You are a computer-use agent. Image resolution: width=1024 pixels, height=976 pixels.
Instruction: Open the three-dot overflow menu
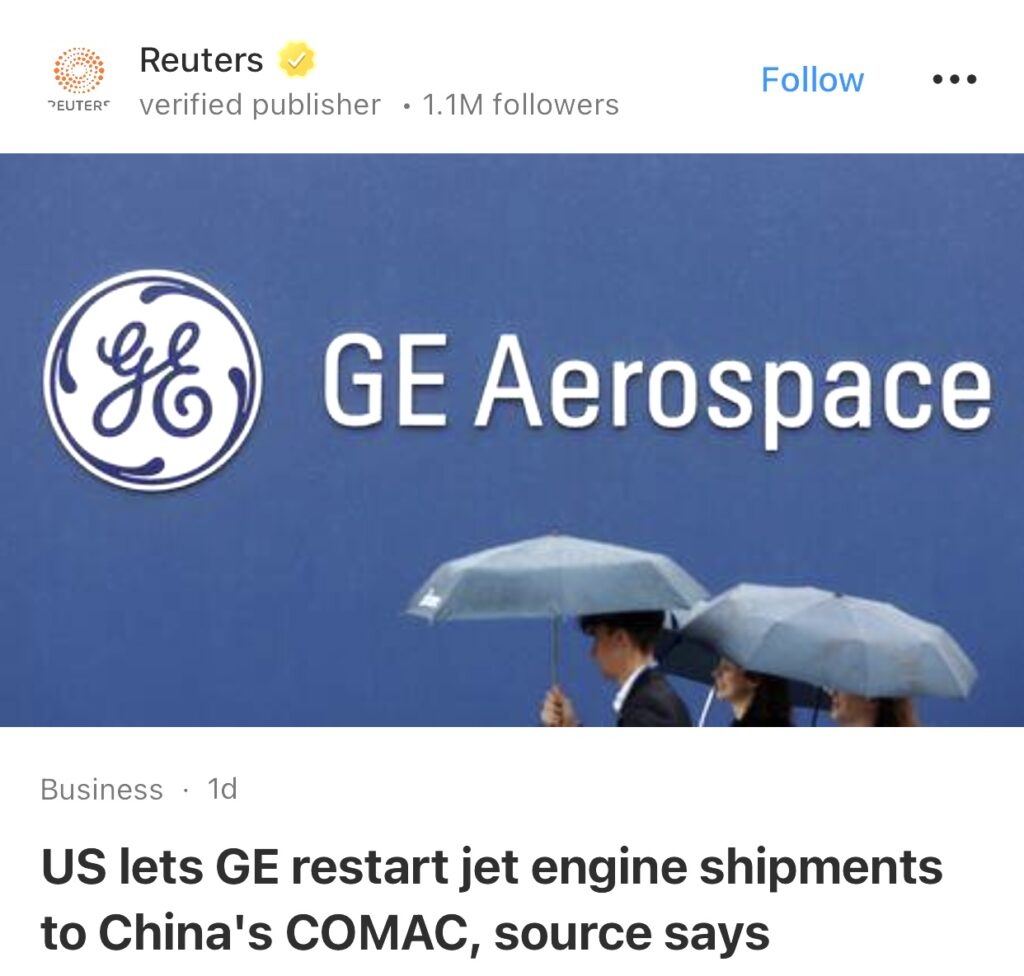[x=954, y=80]
